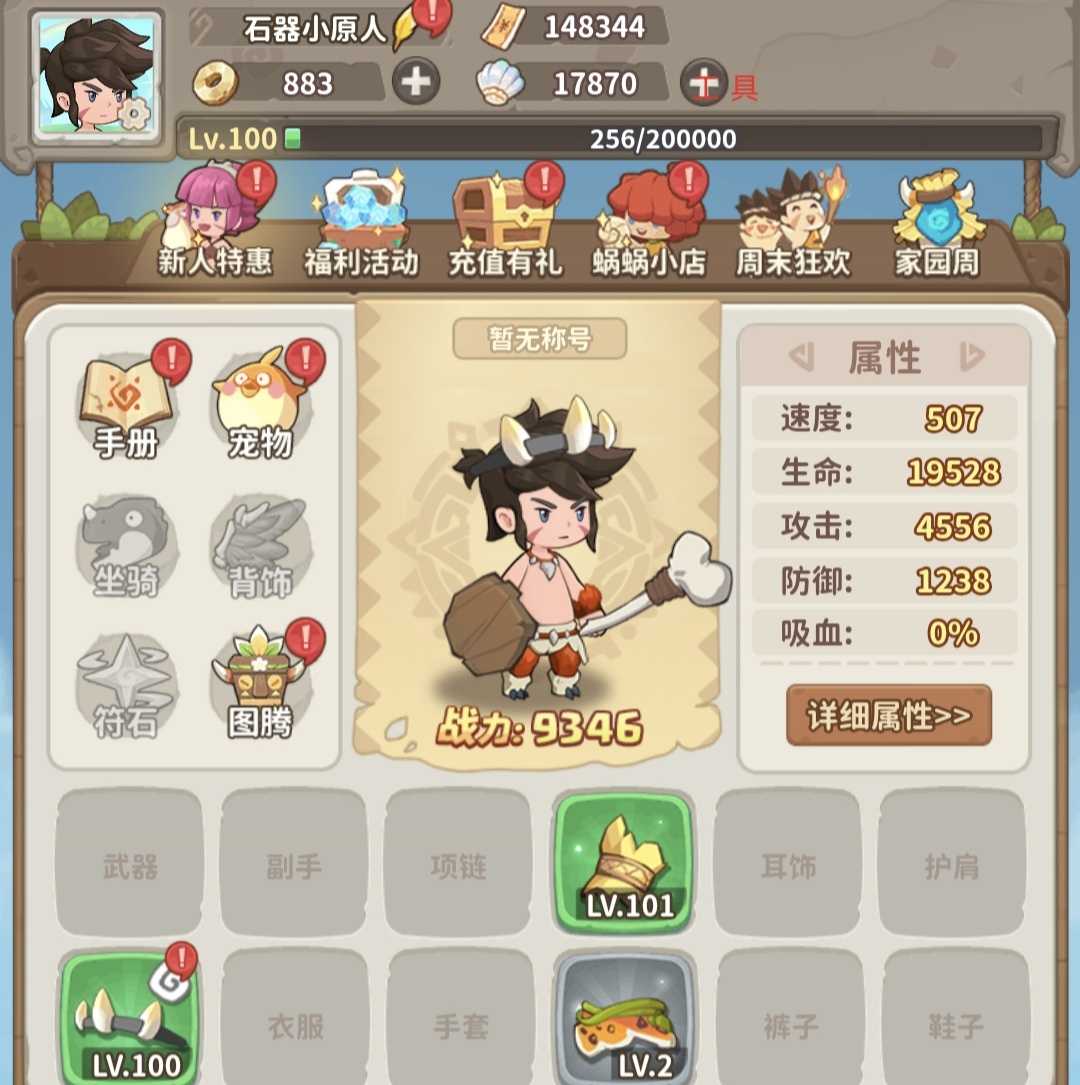Open the 宠物 pet menu
Screen dimensions: 1080x1085
coord(260,405)
